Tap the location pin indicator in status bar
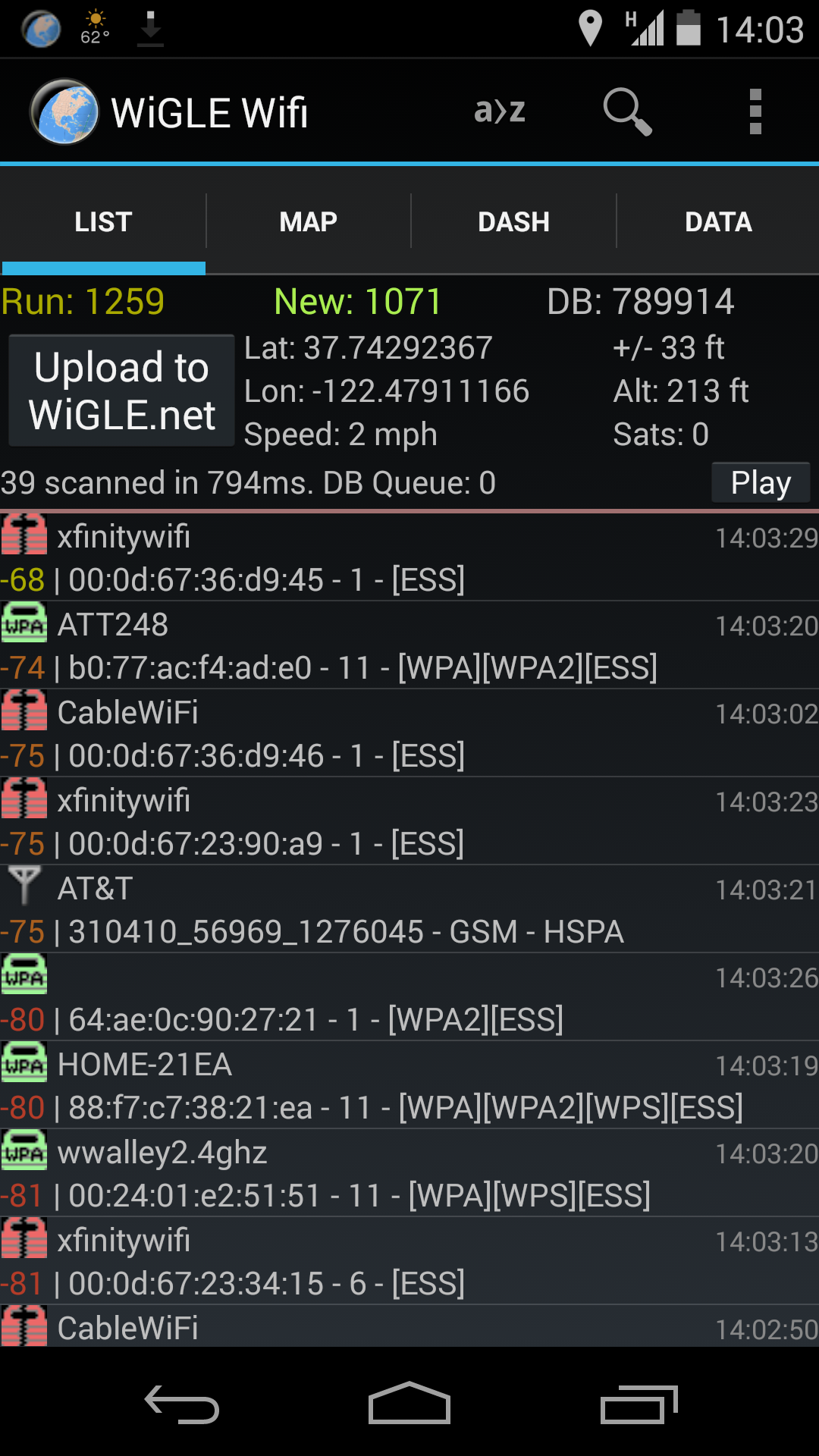 pos(591,27)
